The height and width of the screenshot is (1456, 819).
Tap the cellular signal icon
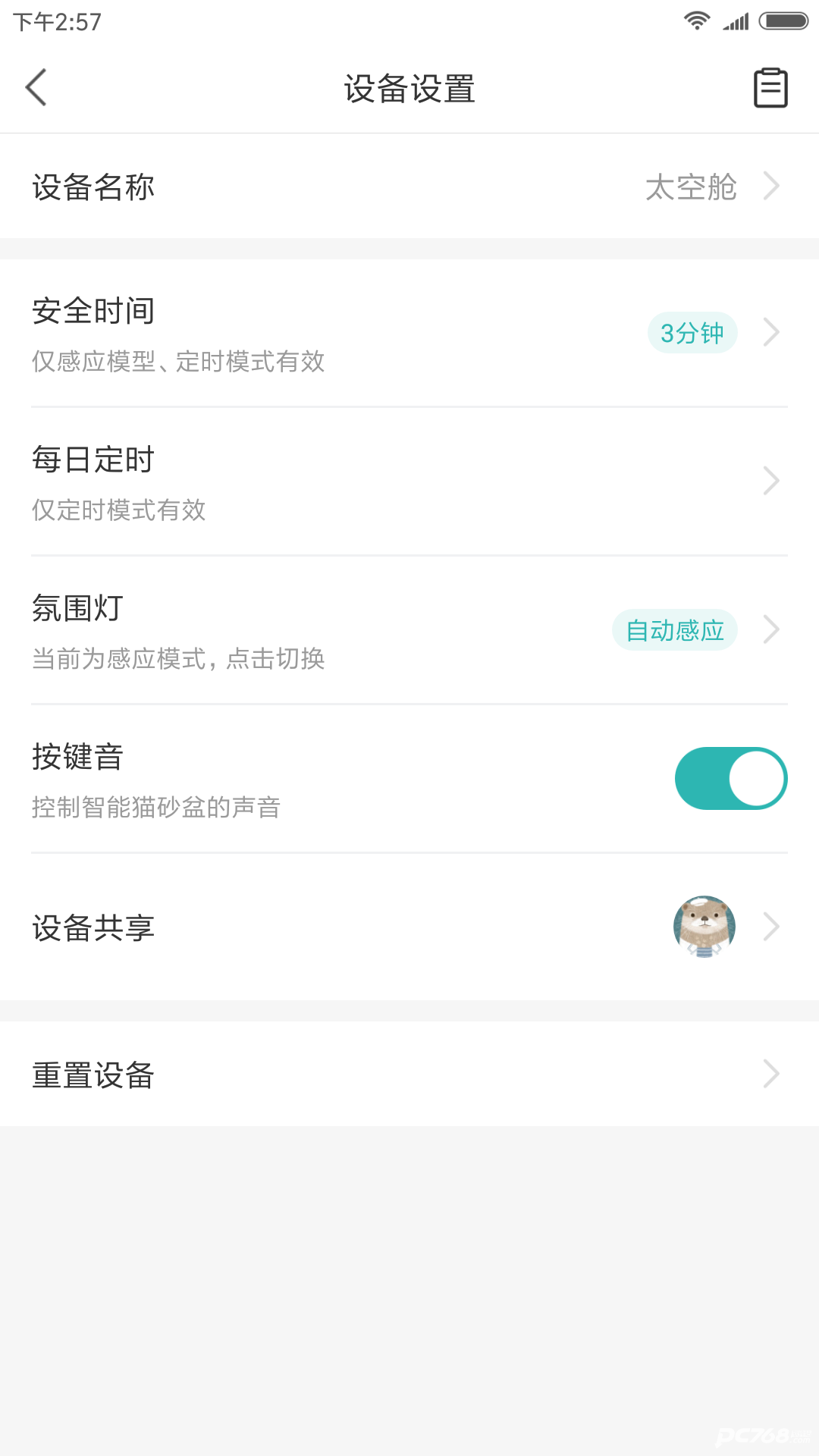click(736, 20)
